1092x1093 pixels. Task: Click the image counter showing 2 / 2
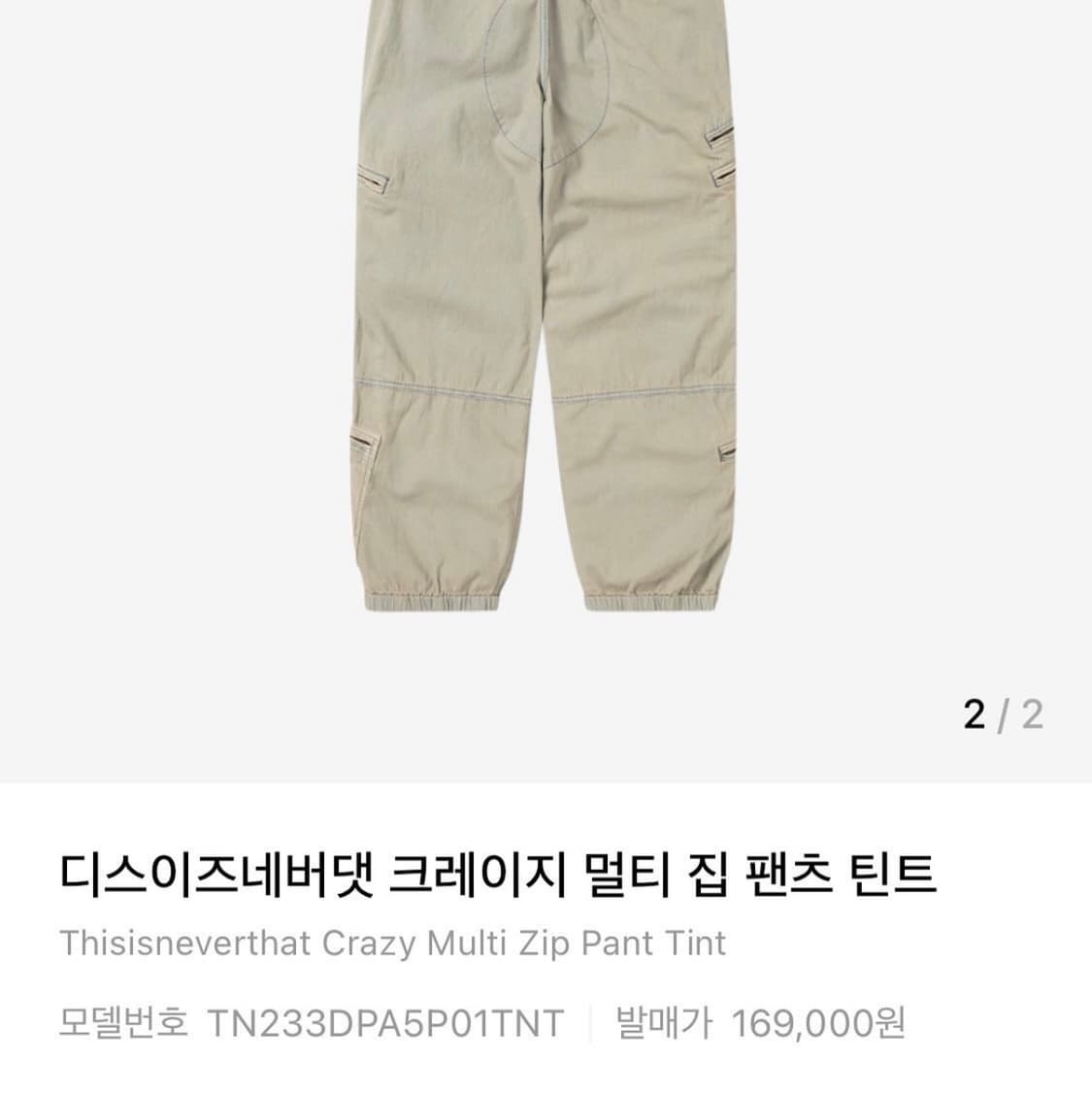pos(1001,715)
